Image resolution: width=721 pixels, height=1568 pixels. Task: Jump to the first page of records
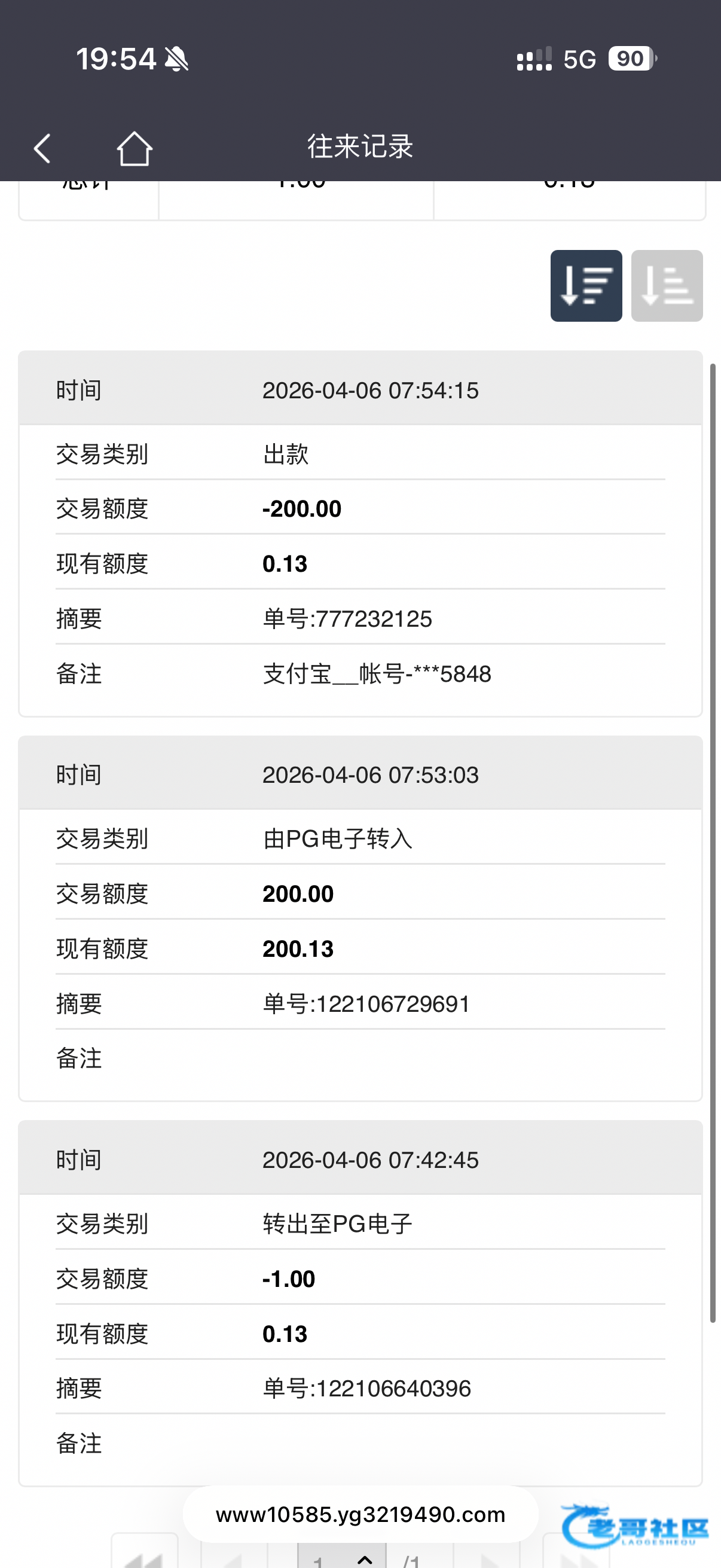[x=145, y=1557]
